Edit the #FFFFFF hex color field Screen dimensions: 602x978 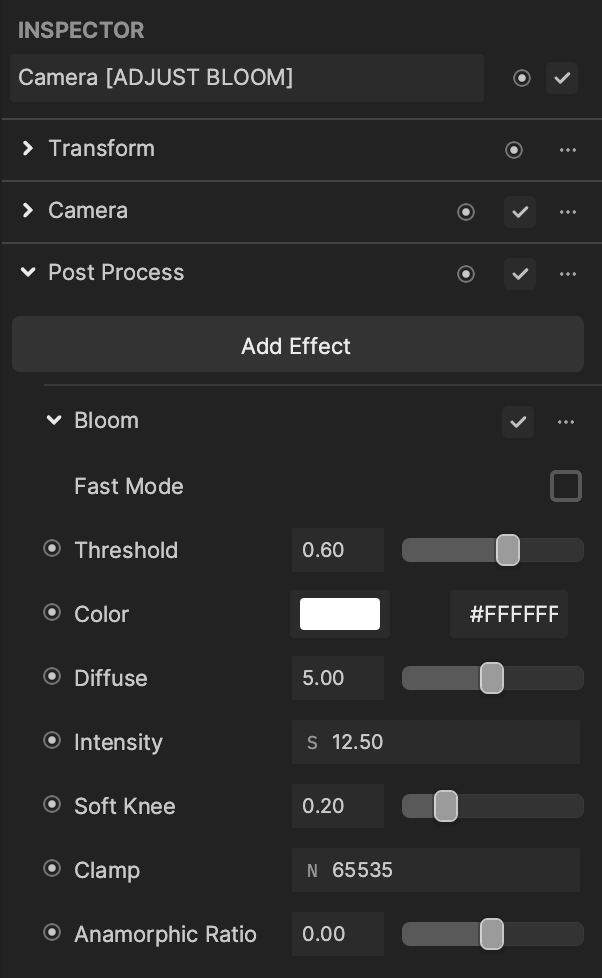(x=509, y=614)
